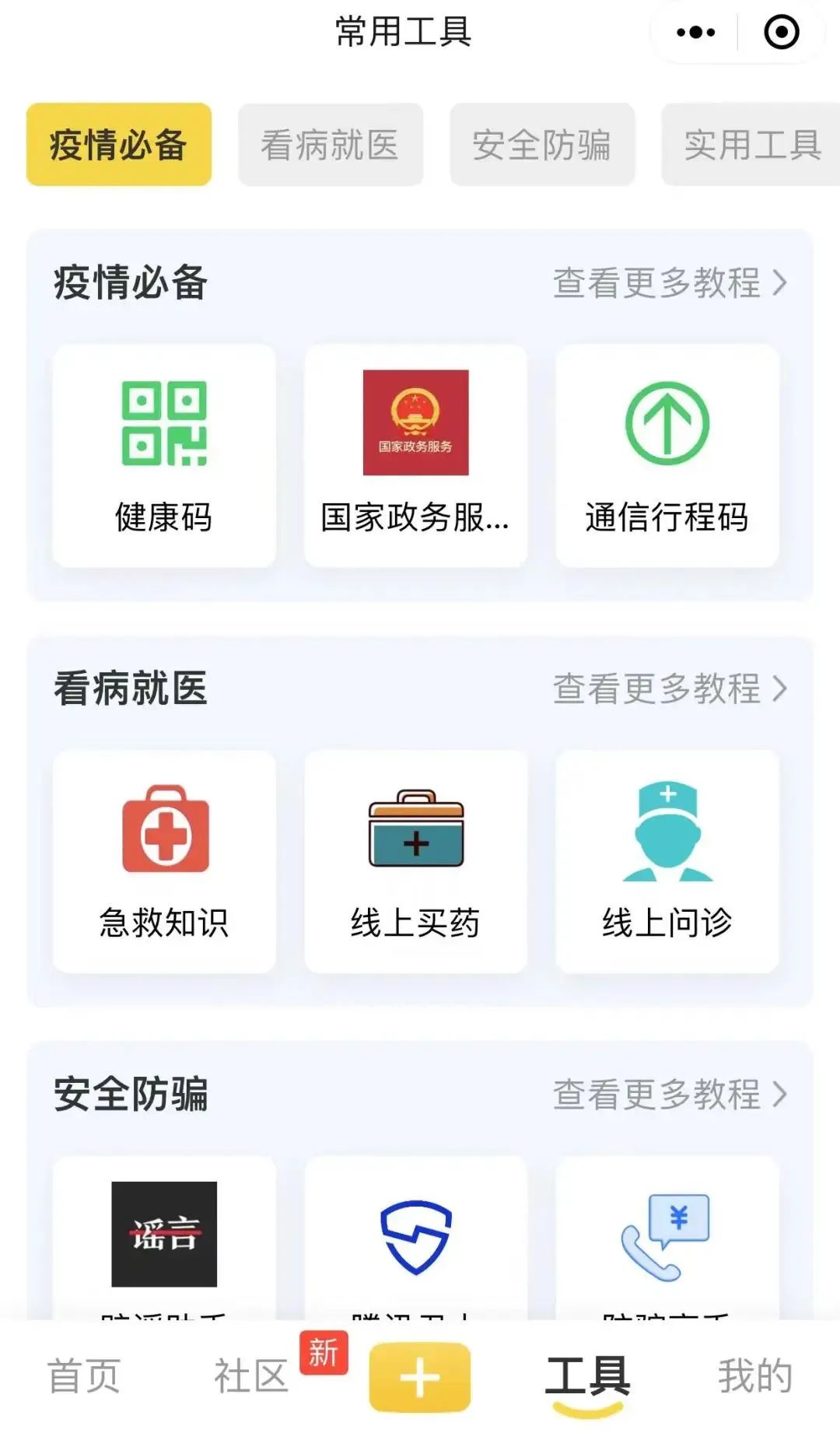The width and height of the screenshot is (840, 1440).
Task: Switch to the 安全防骗 category chip
Action: [x=542, y=145]
